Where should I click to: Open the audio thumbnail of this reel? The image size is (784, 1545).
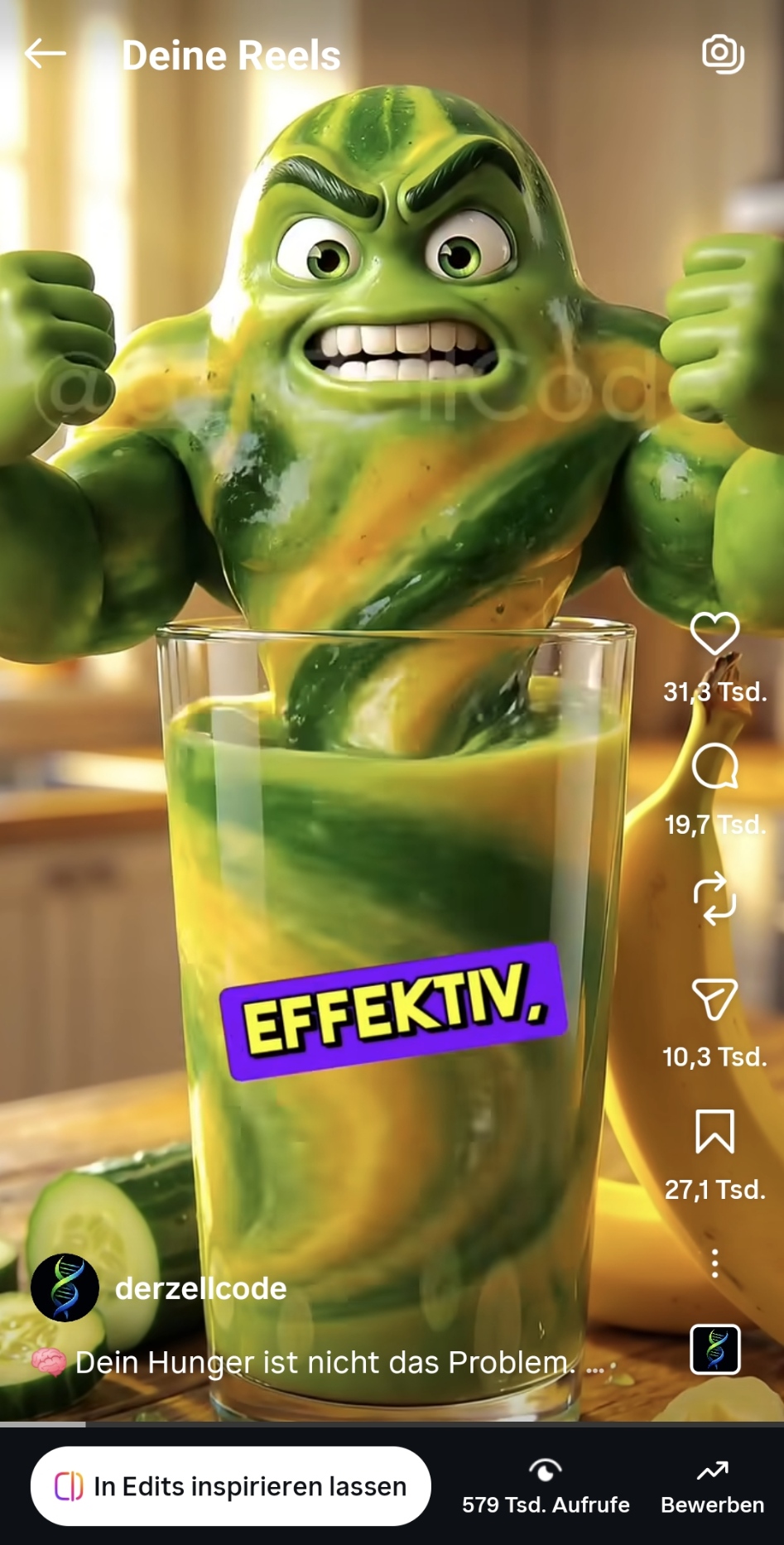coord(715,1350)
